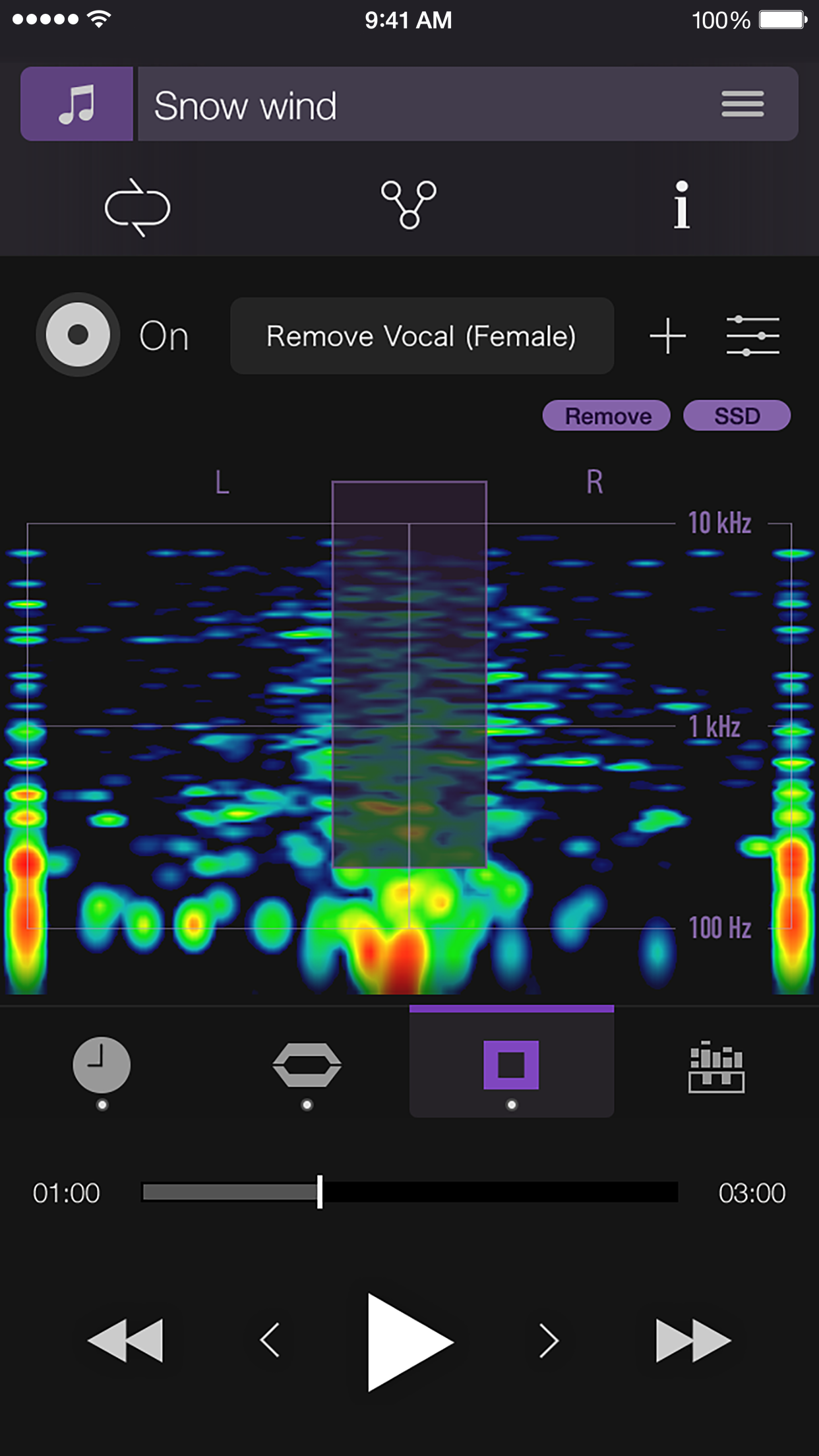The image size is (819, 1456).
Task: Enable loop playback with the repeat icon
Action: (138, 206)
